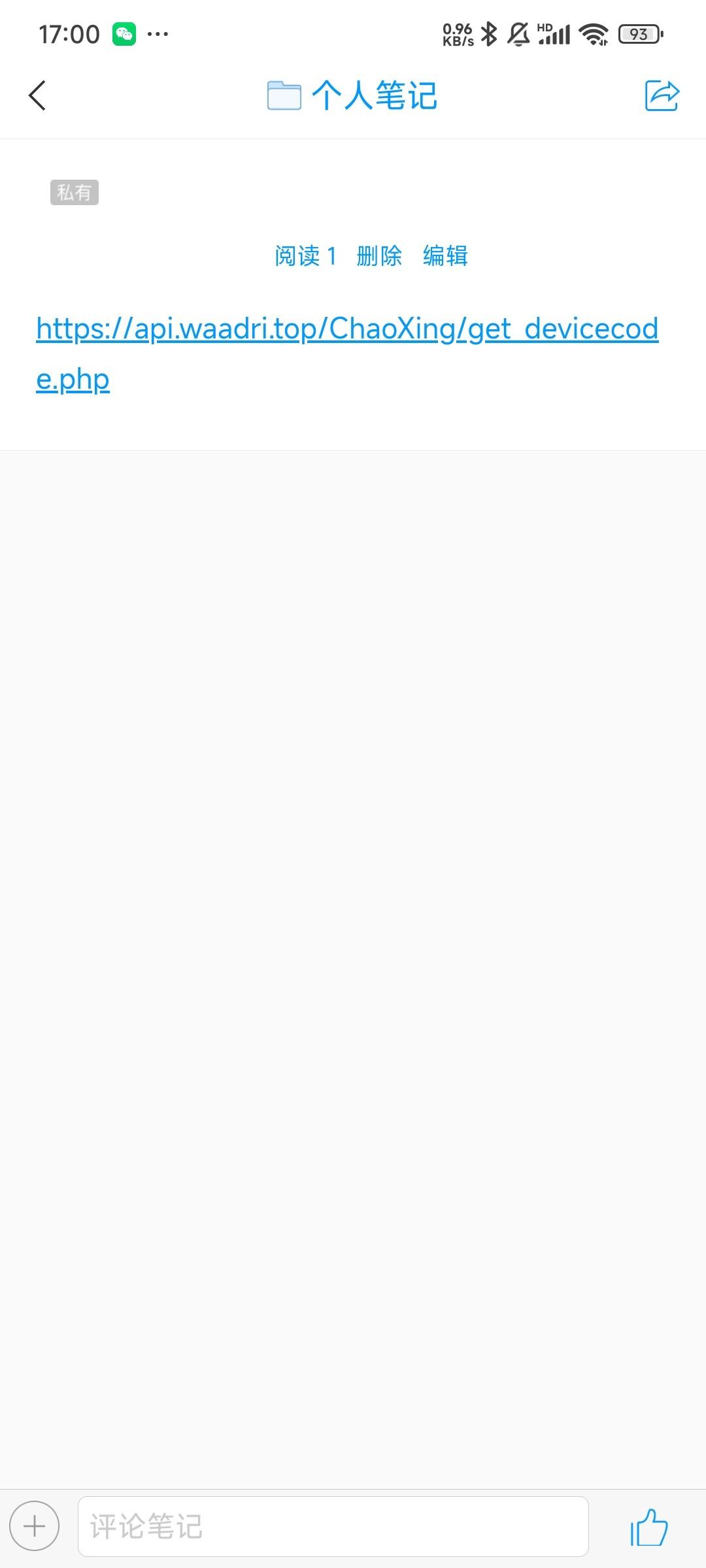Open the api.waadri.top get_devicecode.php link
706x1568 pixels.
click(x=346, y=329)
